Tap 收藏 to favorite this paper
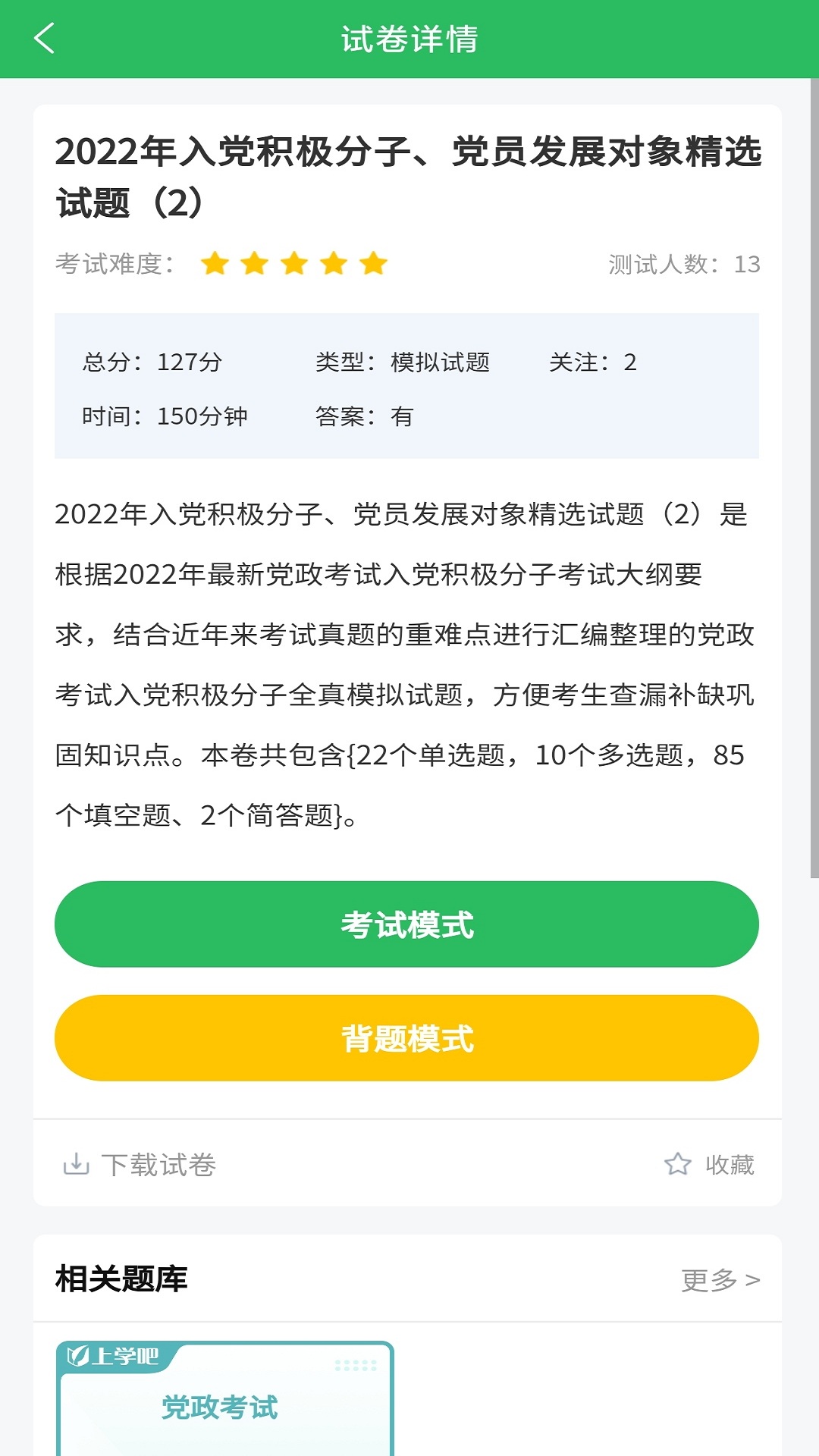 (x=709, y=1164)
